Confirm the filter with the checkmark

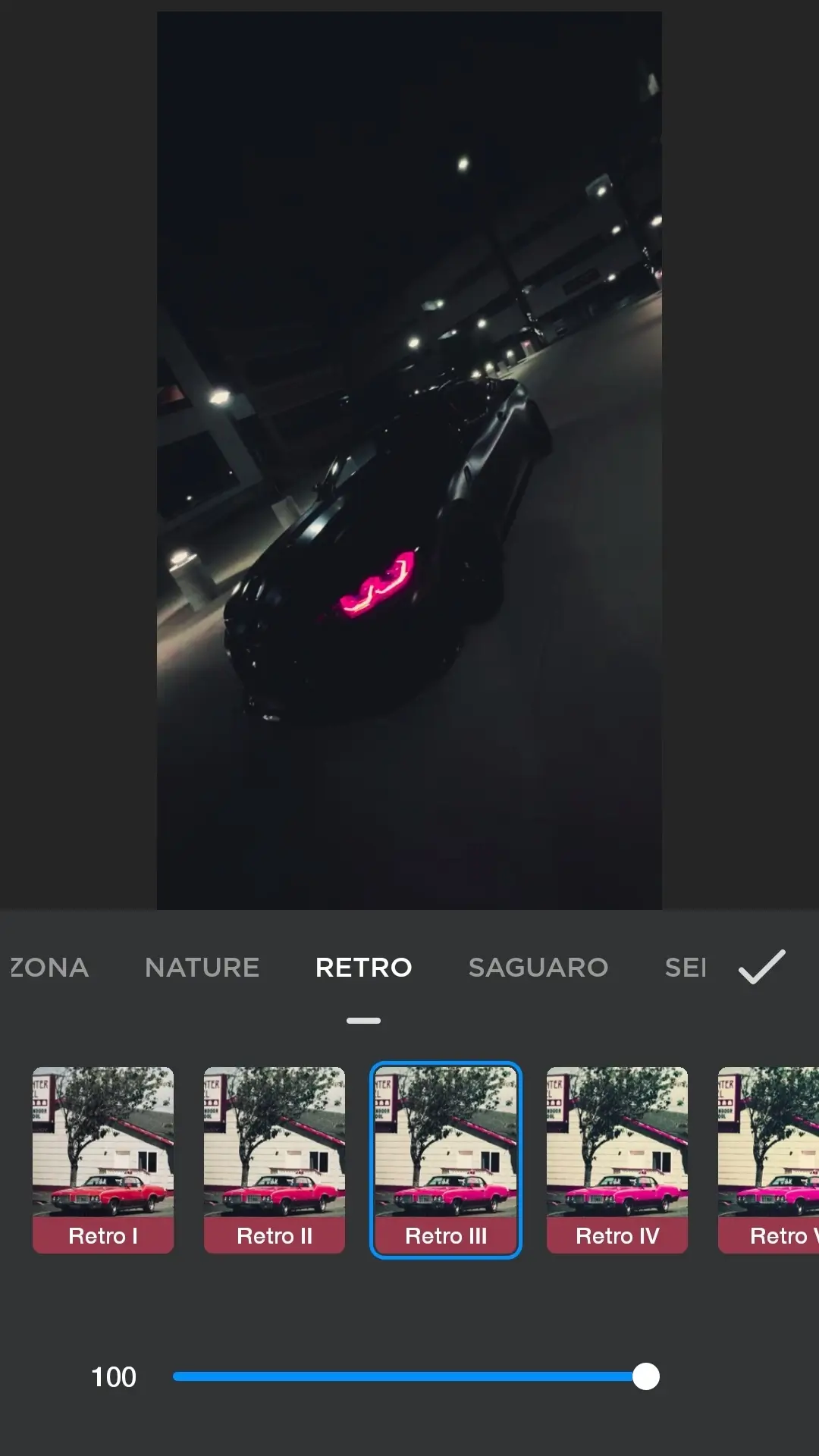761,967
